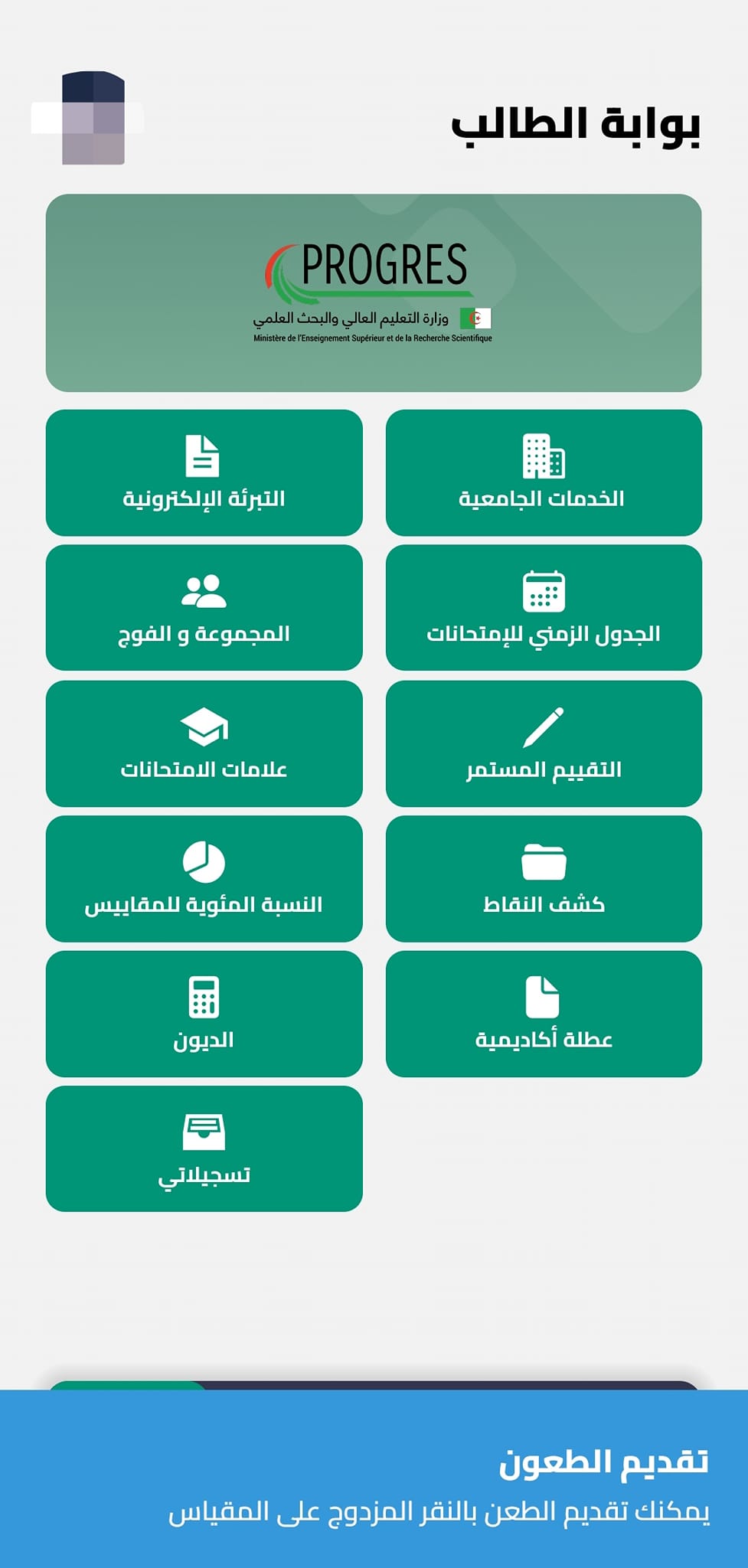Viewport: 748px width, 1568px height.
Task: Open الخدمات الجامعية tile
Action: click(x=544, y=472)
